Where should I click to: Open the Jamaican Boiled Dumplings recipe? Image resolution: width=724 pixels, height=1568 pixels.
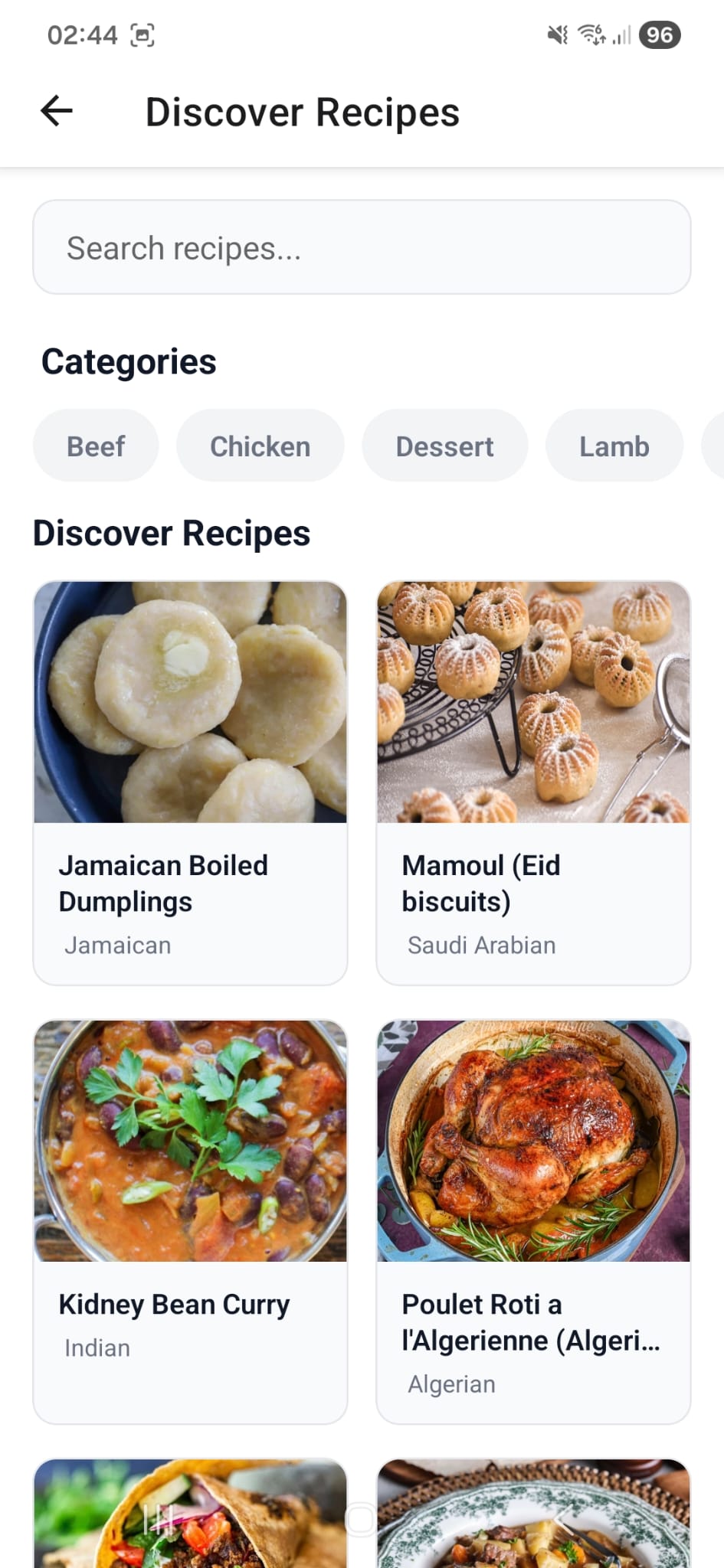click(190, 782)
